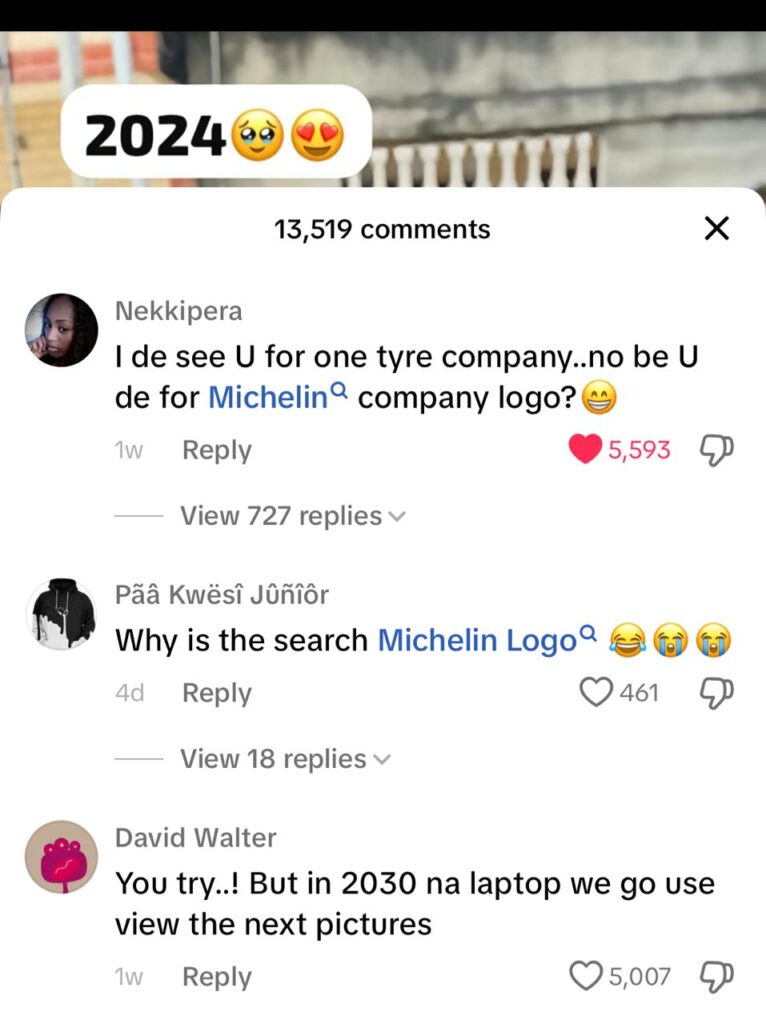Like Pââ Kwësî Jûñîôr's comment
766x1024 pixels.
596,692
